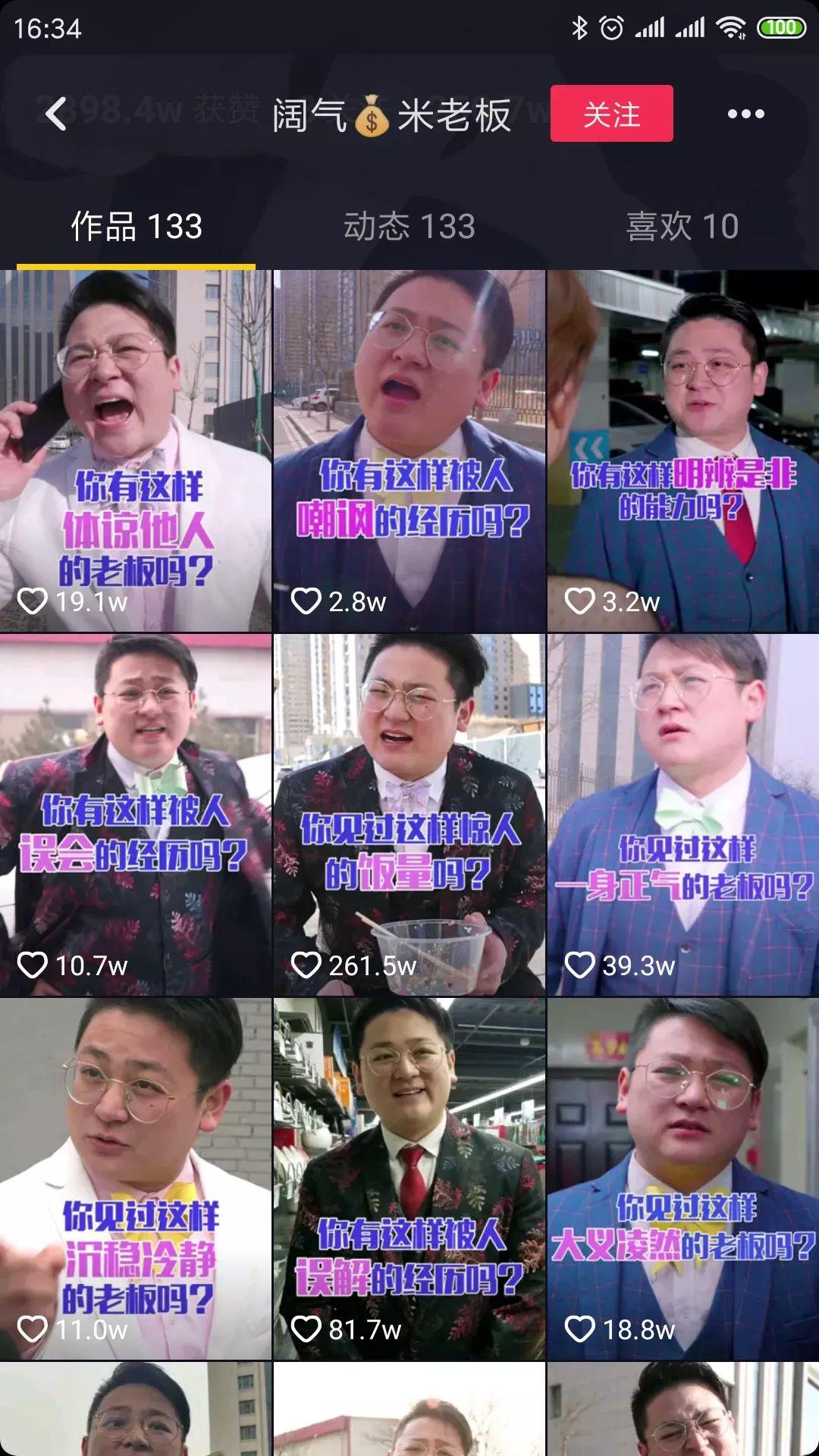This screenshot has height=1456, width=819.
Task: Play the 误解的经历 video with 81.7w likes
Action: click(x=409, y=1179)
